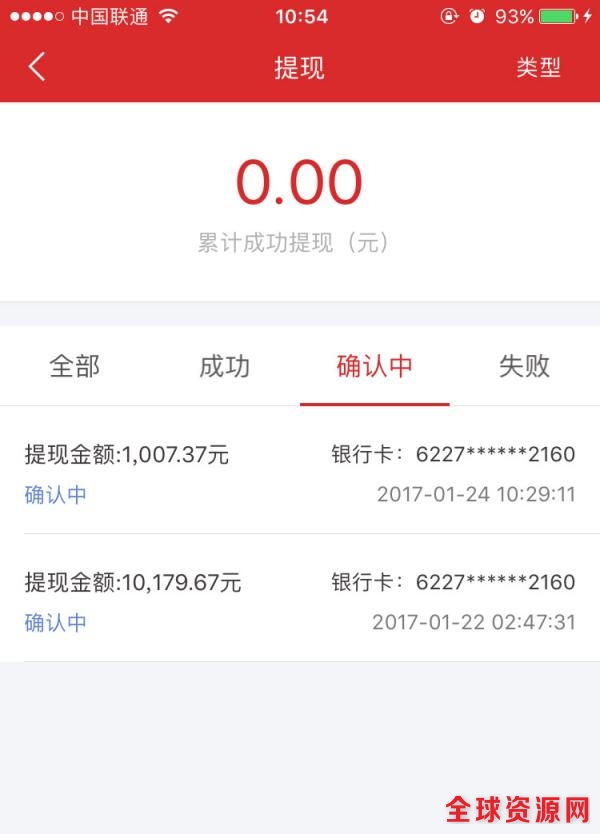Switch to the 成功 tab
This screenshot has height=834, width=600.
224,366
